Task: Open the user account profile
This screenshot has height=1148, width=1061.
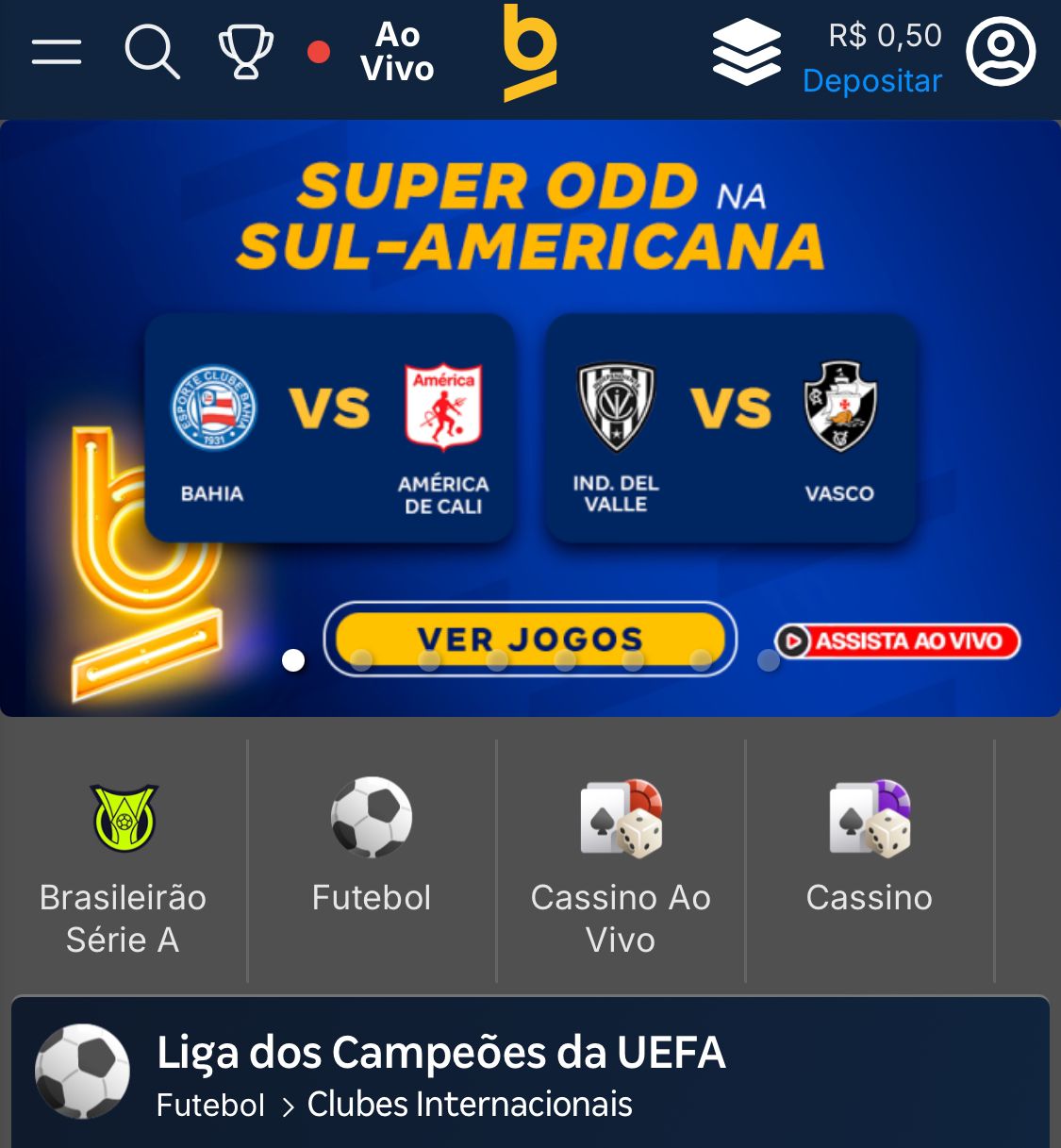Action: point(1001,52)
